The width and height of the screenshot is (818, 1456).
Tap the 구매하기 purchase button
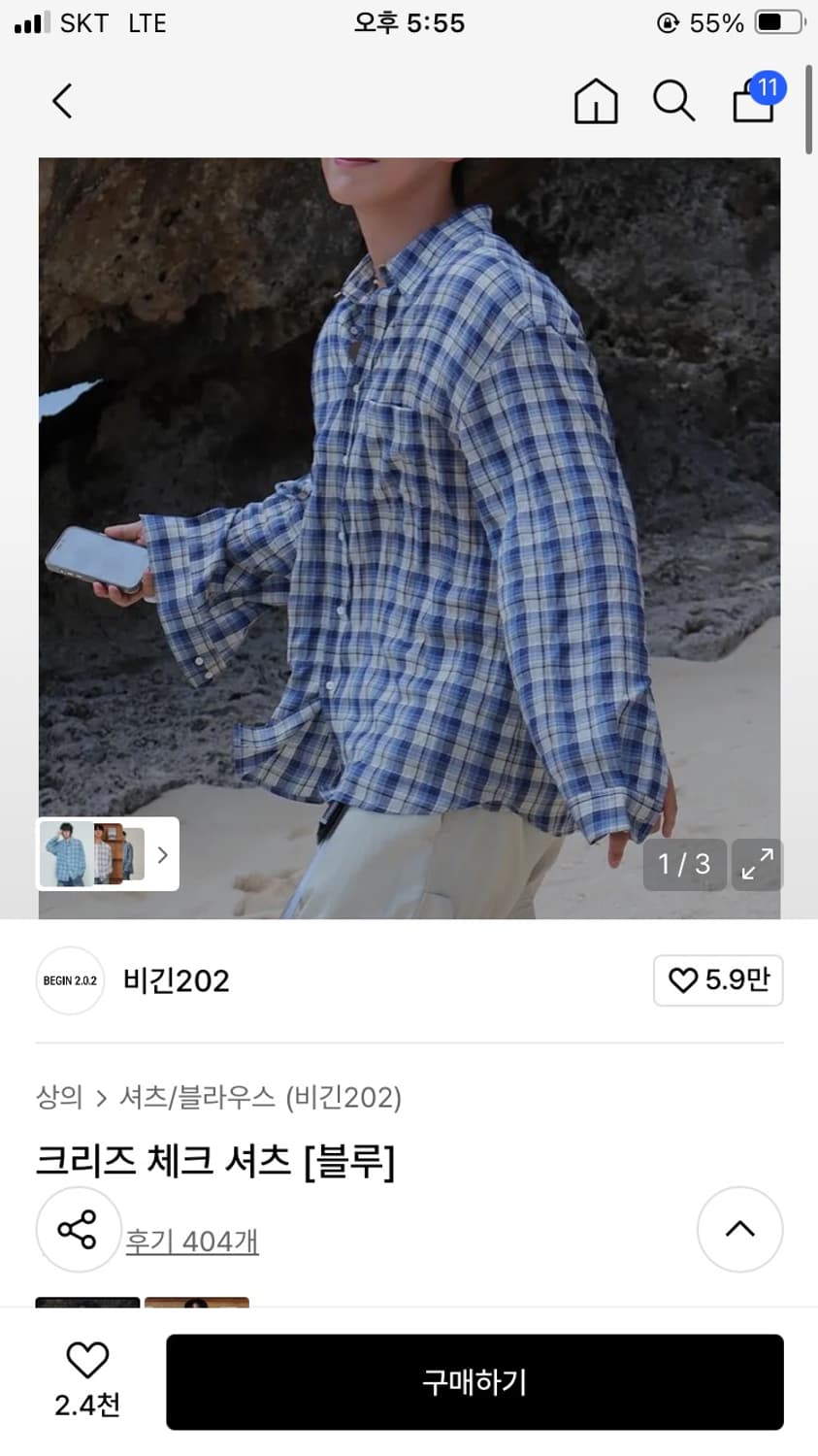(x=473, y=1382)
